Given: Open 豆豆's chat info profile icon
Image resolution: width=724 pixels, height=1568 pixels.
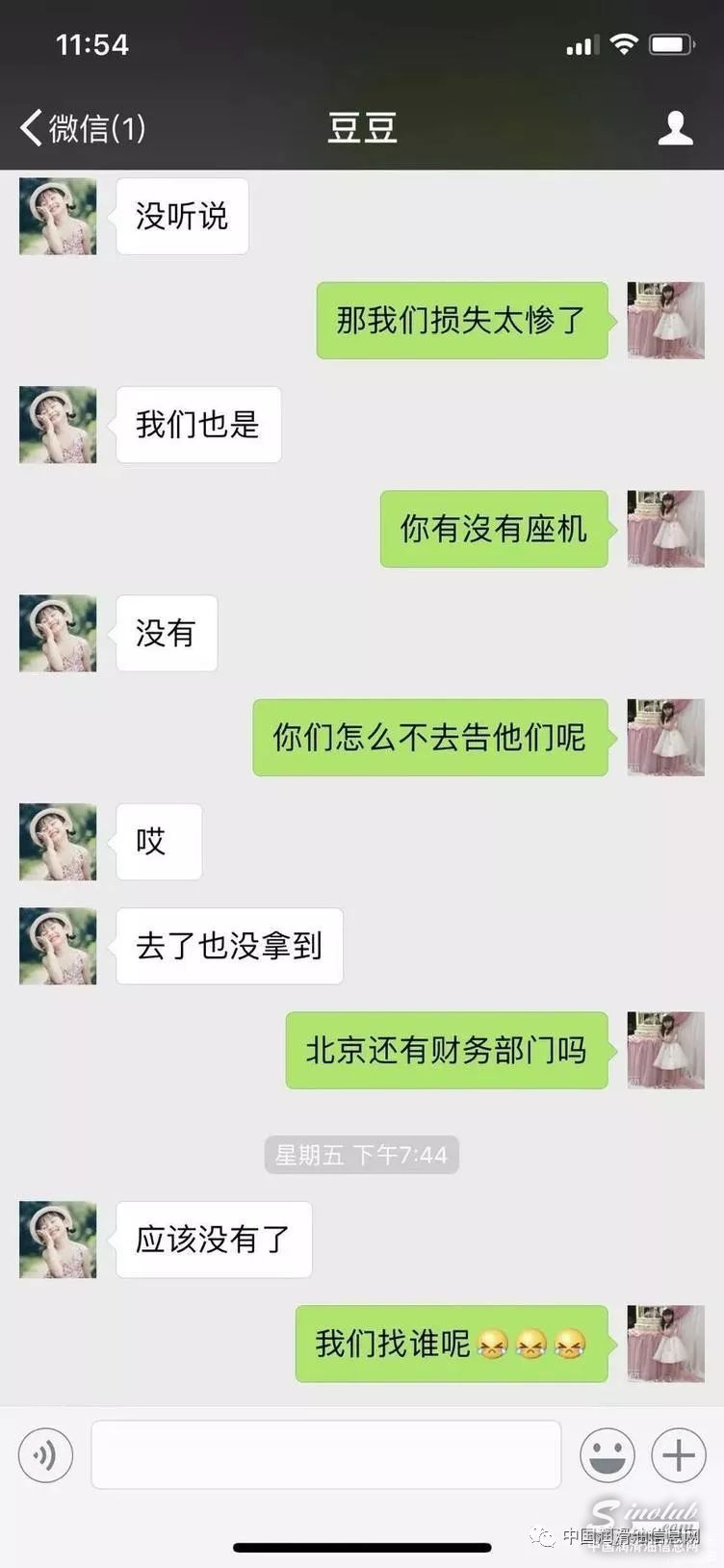Looking at the screenshot, I should coord(675,127).
